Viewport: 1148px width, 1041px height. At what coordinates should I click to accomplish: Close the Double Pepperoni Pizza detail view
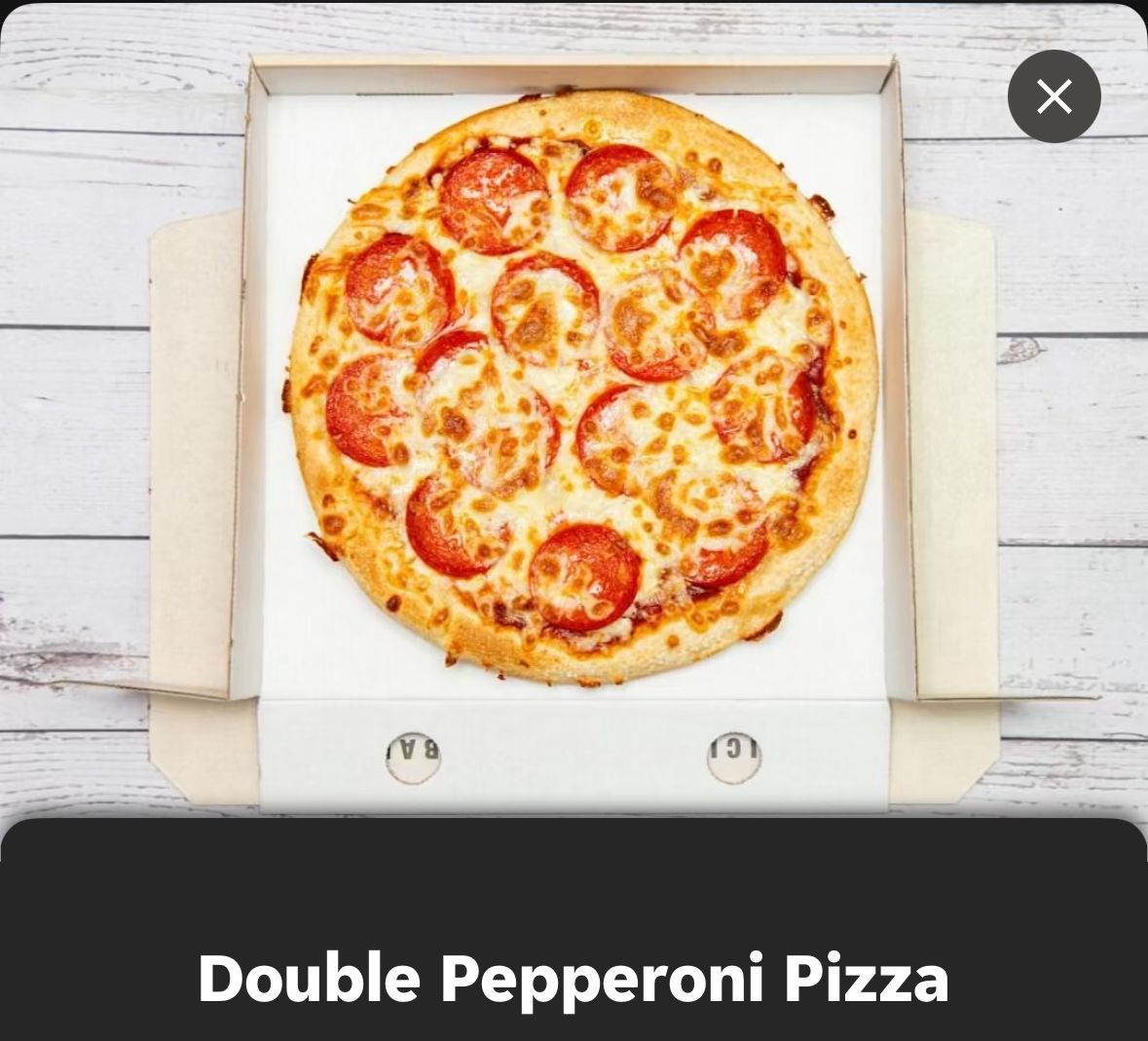(1054, 96)
